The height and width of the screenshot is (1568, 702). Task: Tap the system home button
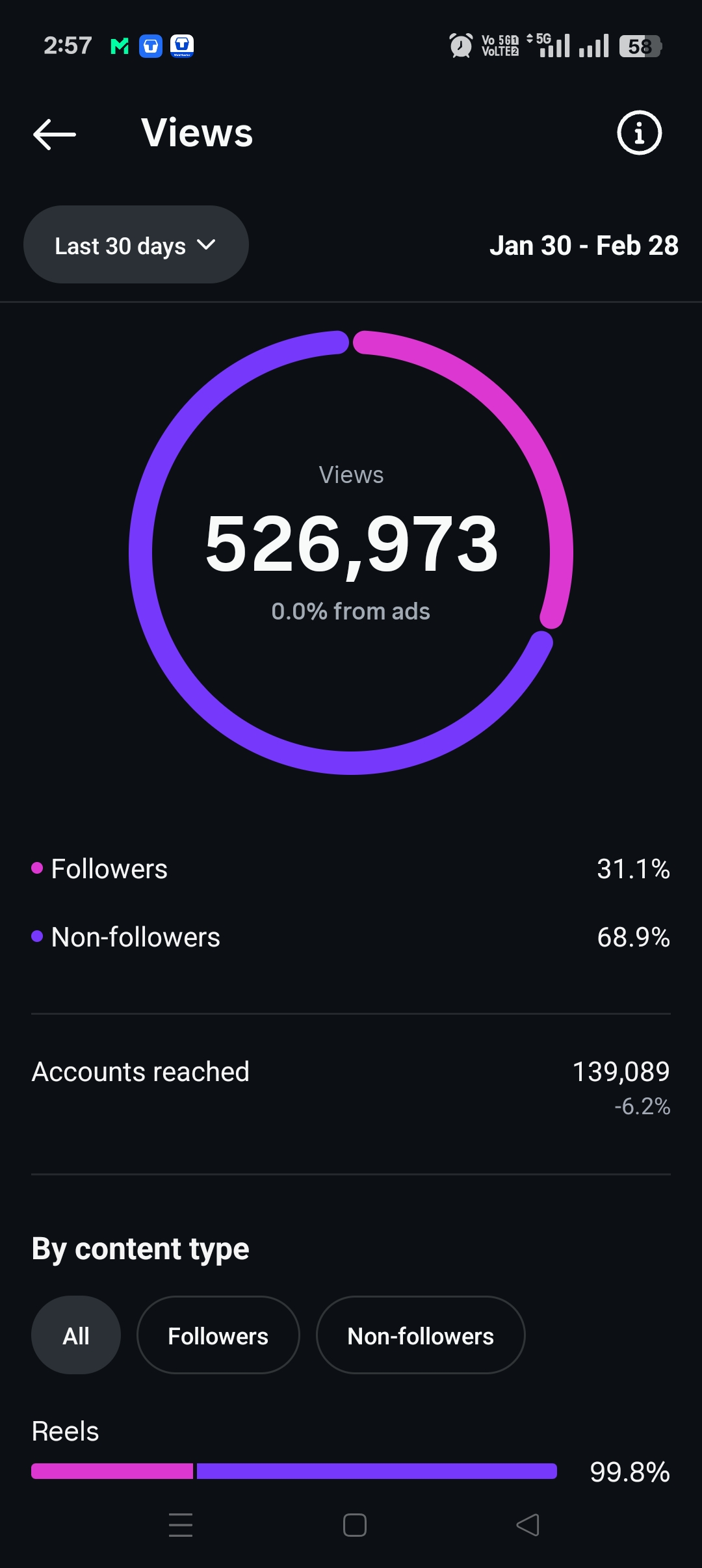pyautogui.click(x=354, y=1524)
